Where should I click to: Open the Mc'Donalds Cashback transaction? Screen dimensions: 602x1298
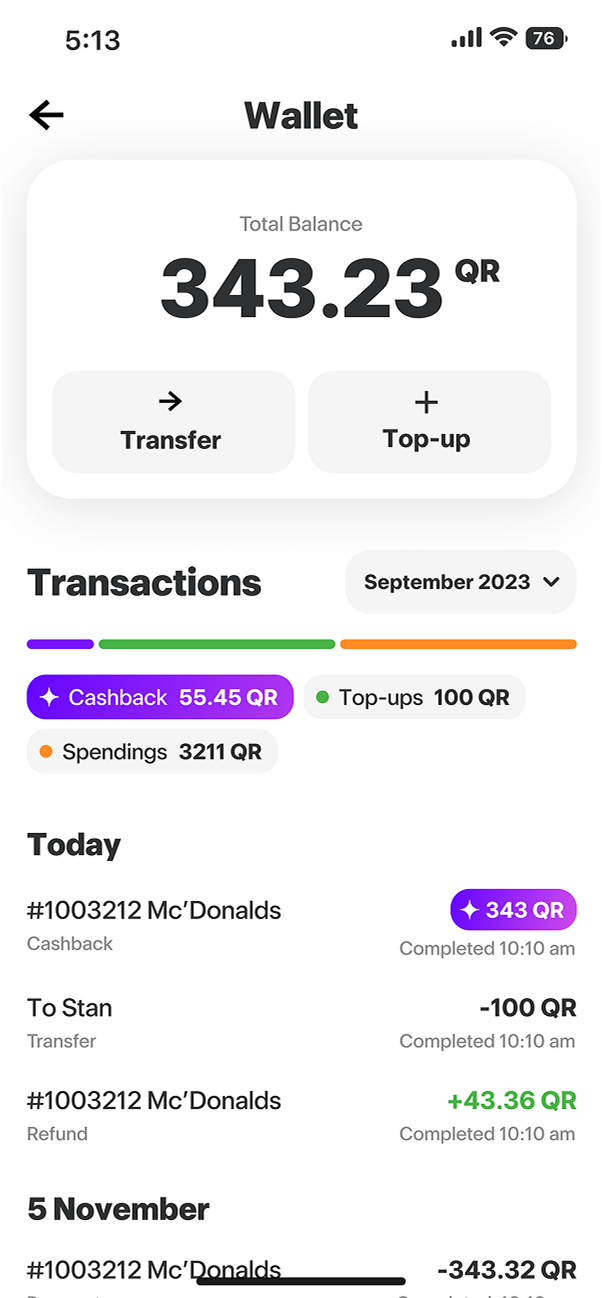tap(301, 926)
